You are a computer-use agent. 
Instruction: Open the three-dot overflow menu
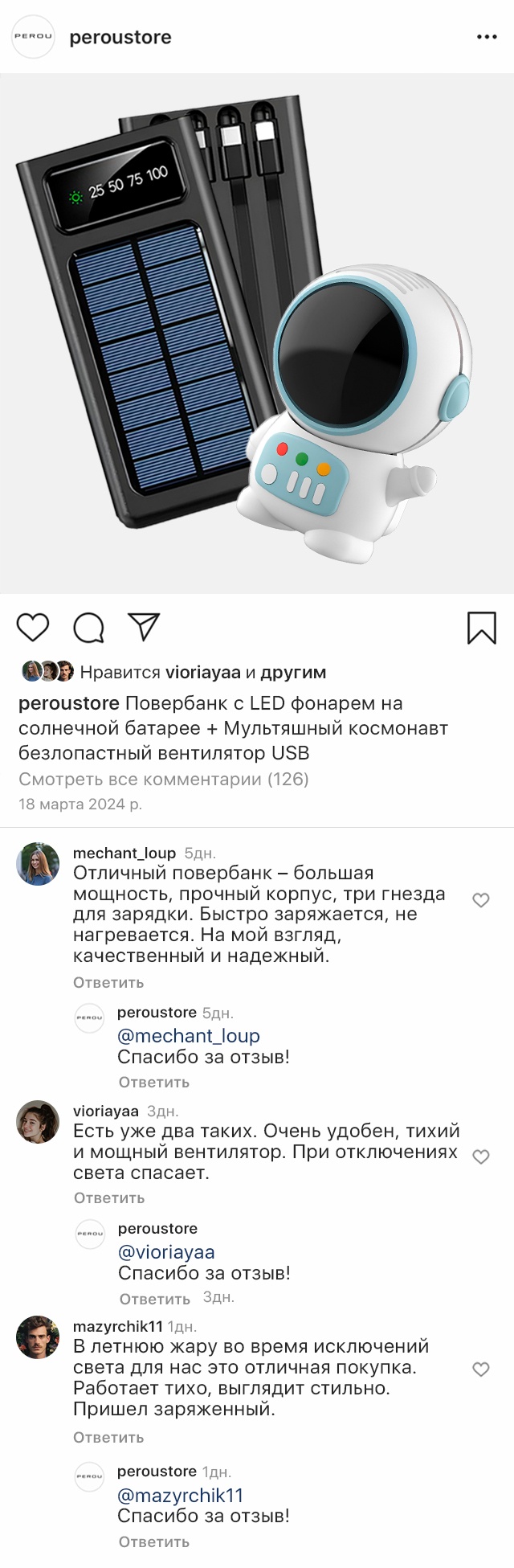pyautogui.click(x=487, y=37)
